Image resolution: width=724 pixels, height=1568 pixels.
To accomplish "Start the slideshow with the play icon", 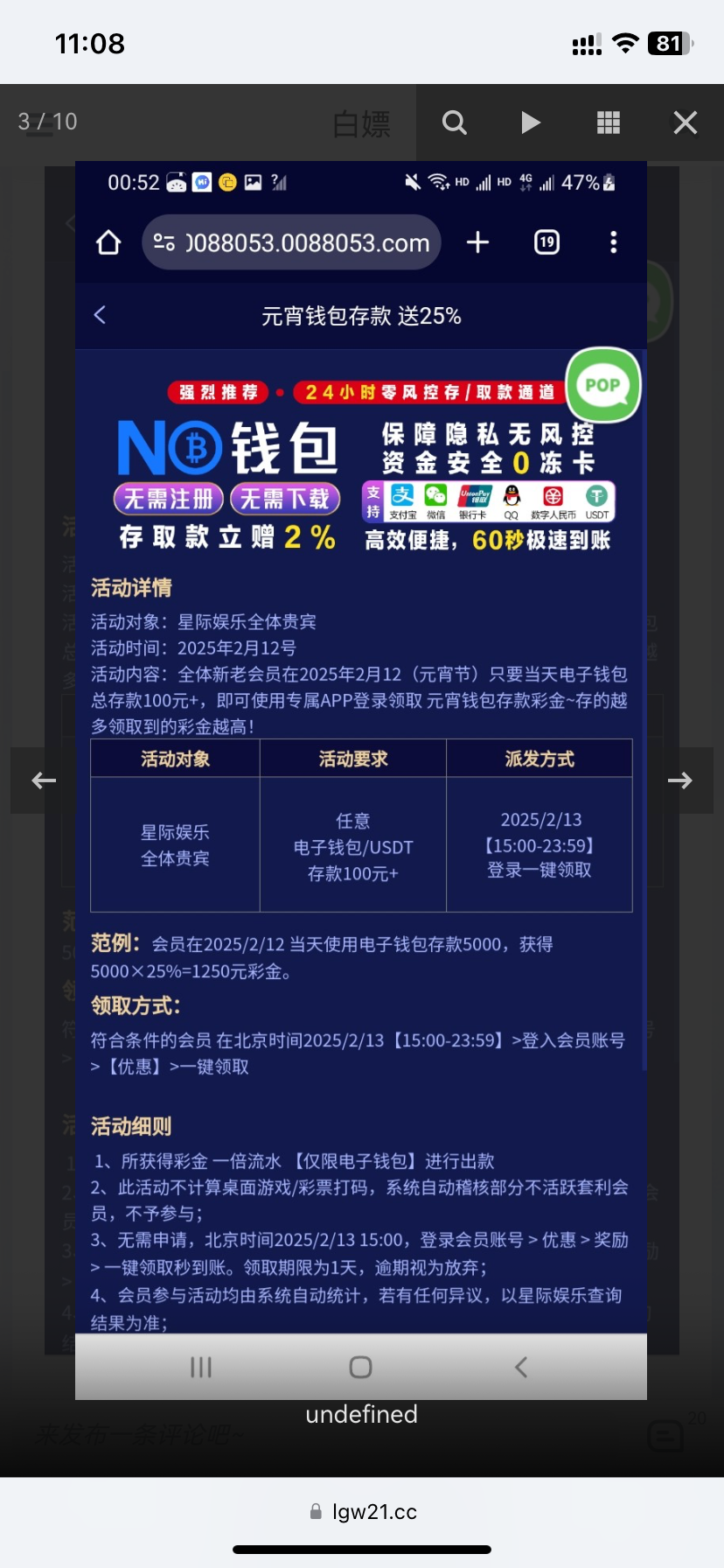I will pos(531,122).
